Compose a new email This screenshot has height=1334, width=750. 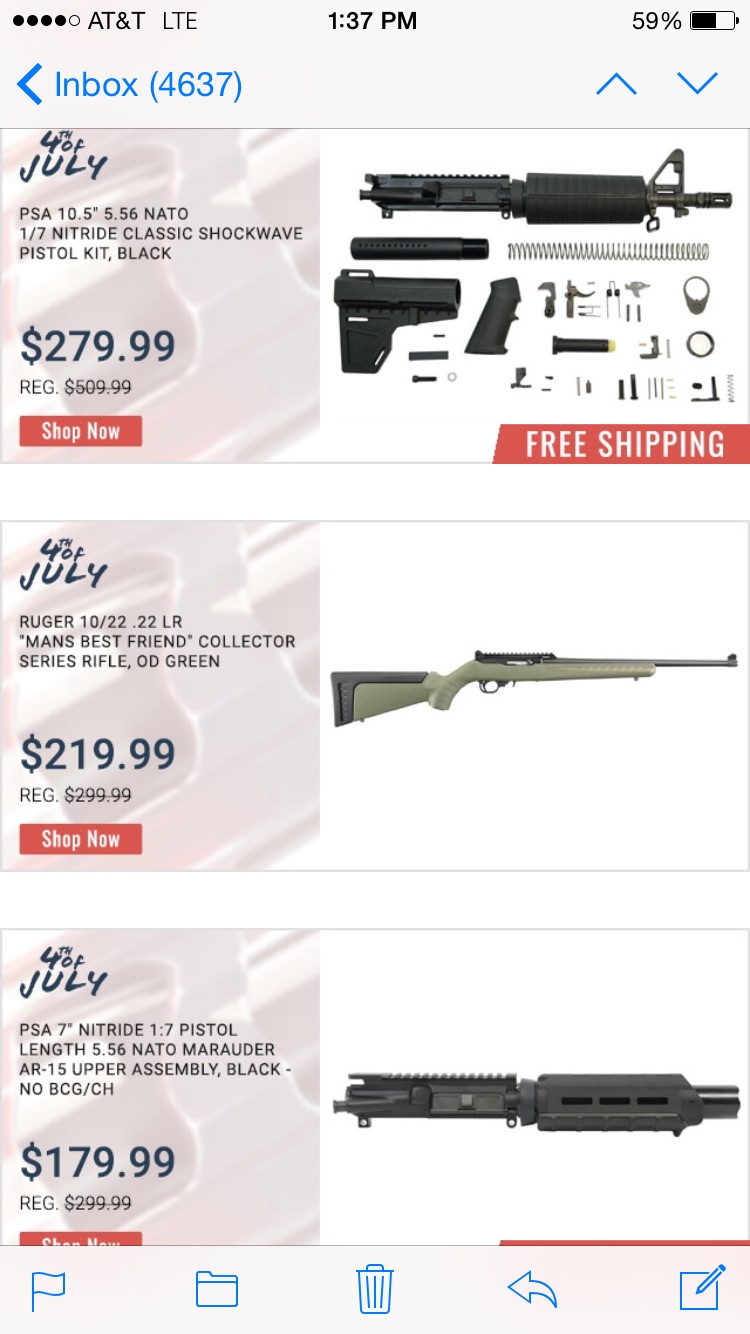click(x=702, y=1288)
